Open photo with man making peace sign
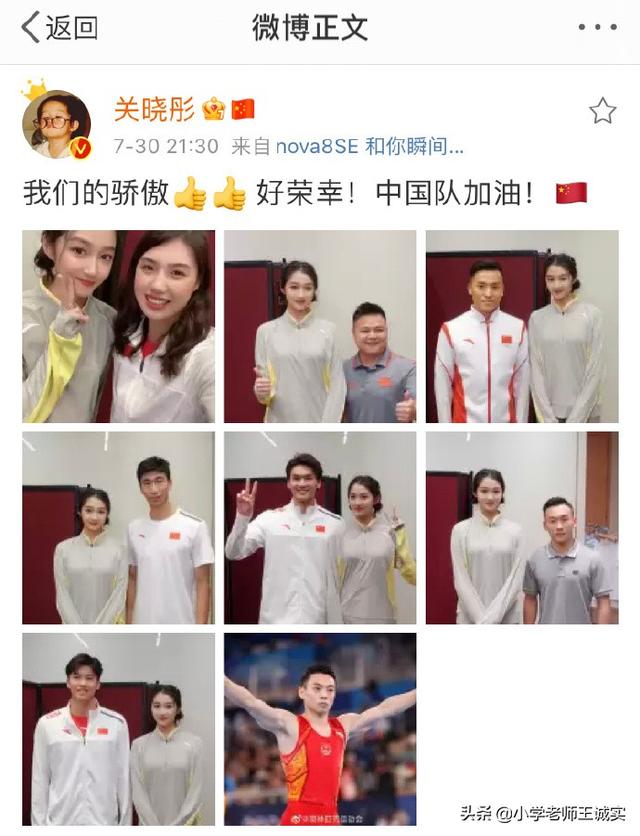This screenshot has height=836, width=640. click(x=320, y=528)
